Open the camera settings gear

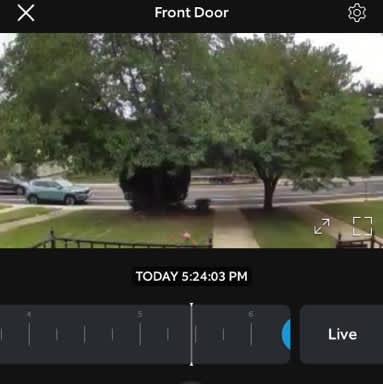pos(357,13)
